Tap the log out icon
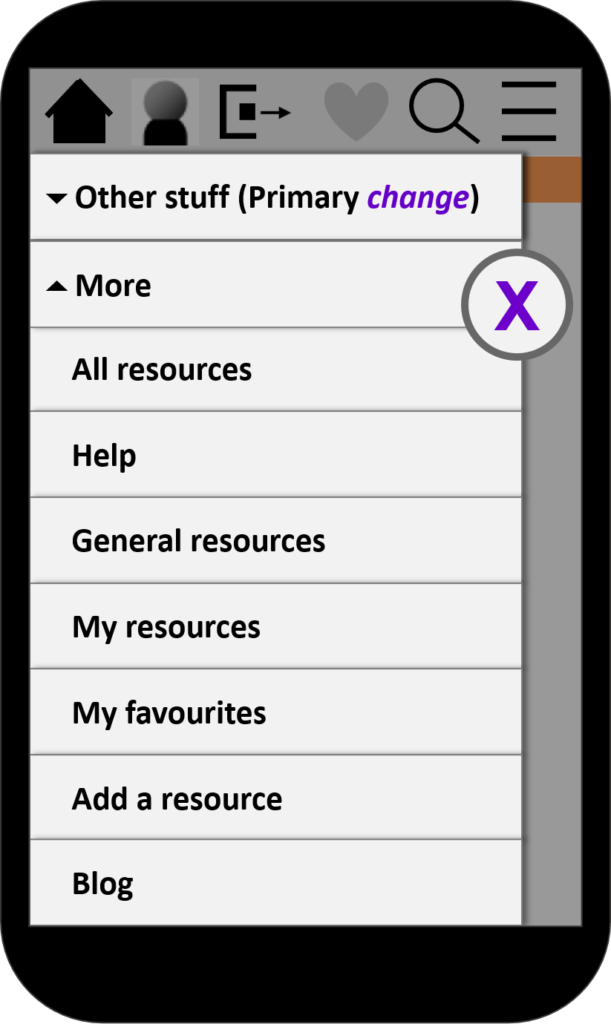 tap(255, 112)
